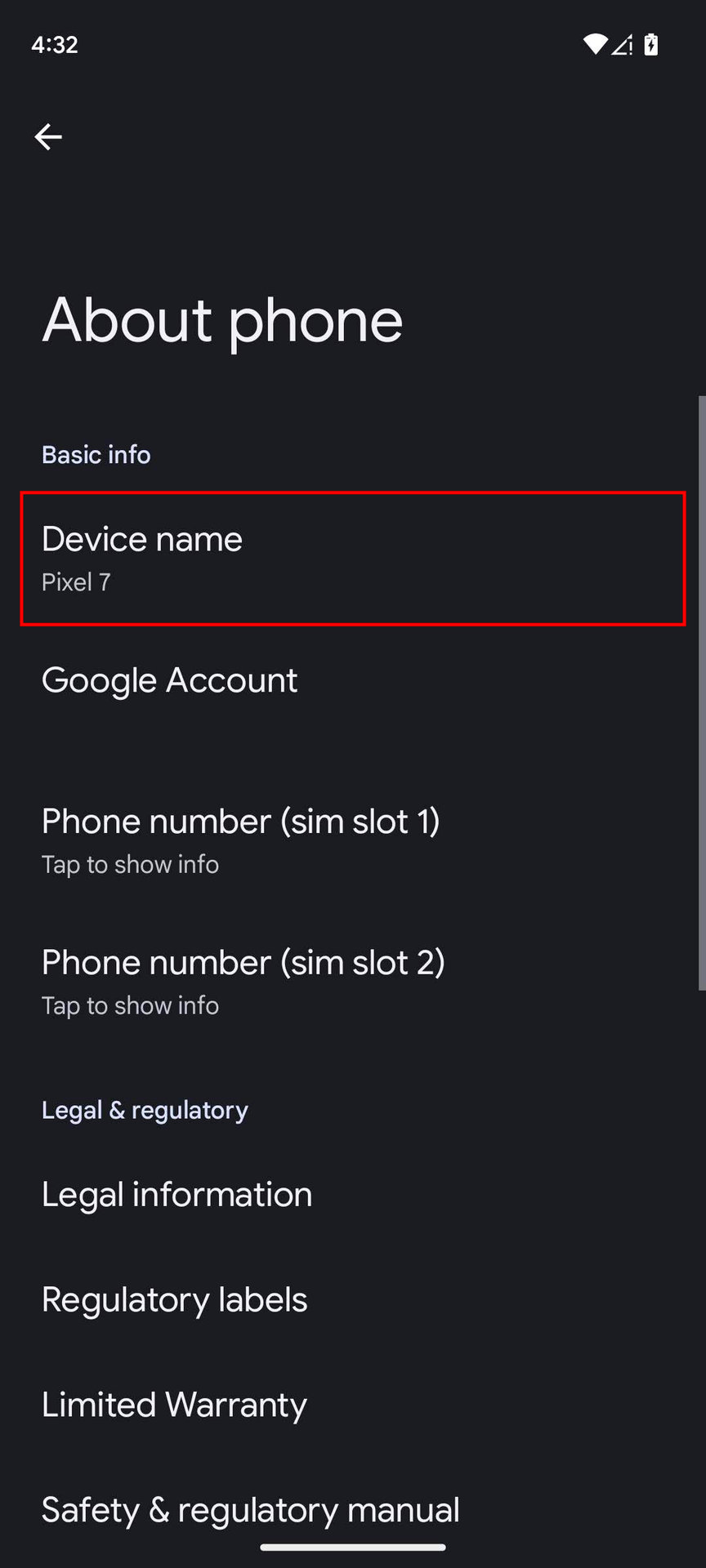This screenshot has width=706, height=1568.
Task: Show phone number for sim slot 1
Action: (x=353, y=842)
